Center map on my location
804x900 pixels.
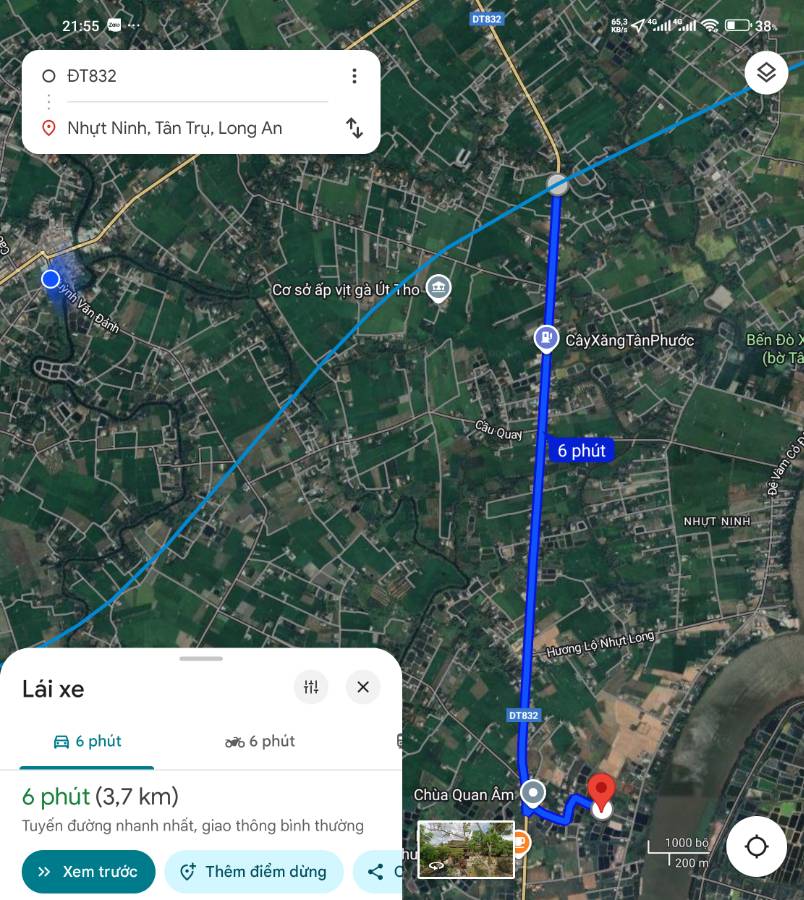pos(756,847)
